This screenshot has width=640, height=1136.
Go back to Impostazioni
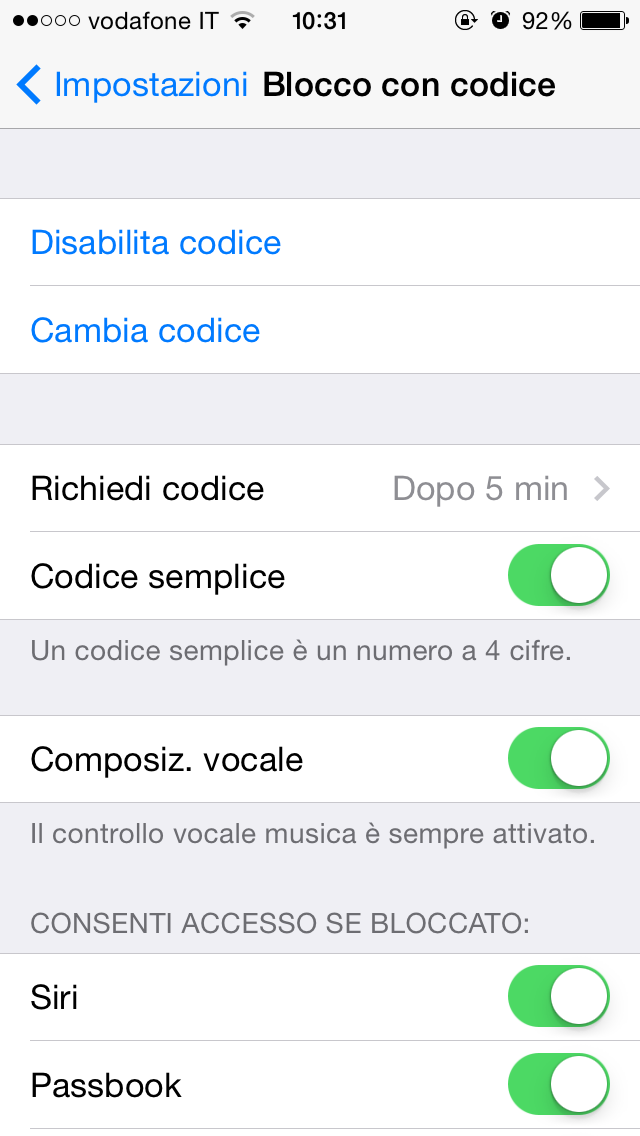(132, 85)
